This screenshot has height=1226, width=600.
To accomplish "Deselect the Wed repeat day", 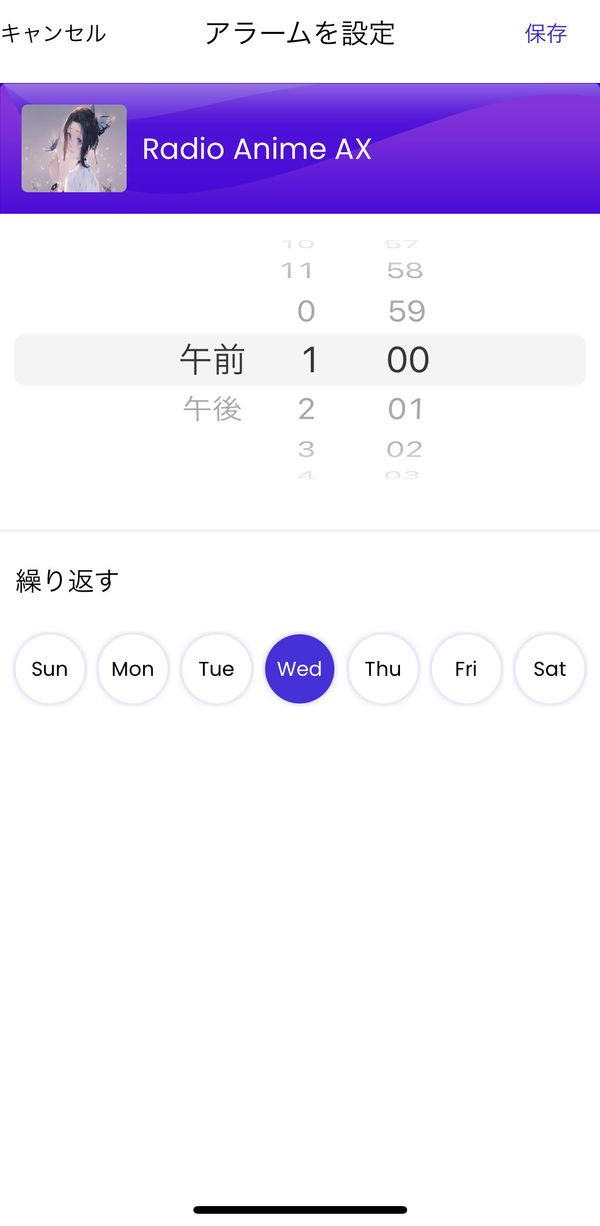I will (300, 669).
